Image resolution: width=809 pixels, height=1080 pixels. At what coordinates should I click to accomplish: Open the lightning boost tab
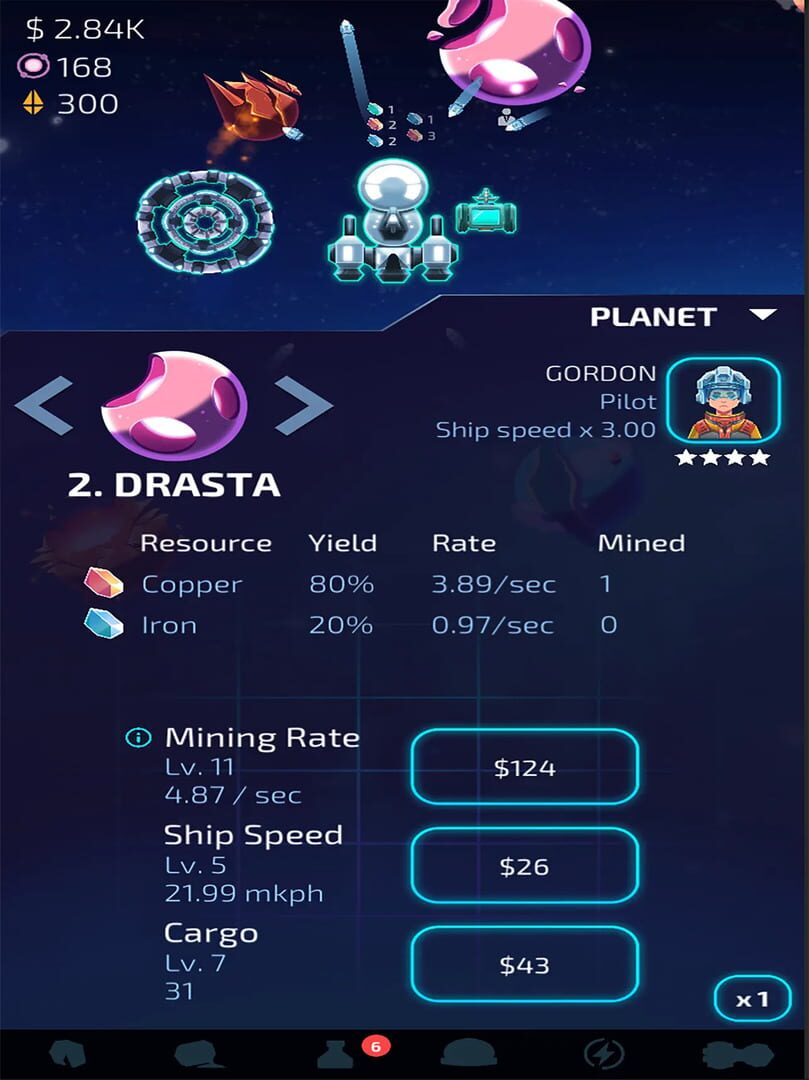tap(603, 1054)
